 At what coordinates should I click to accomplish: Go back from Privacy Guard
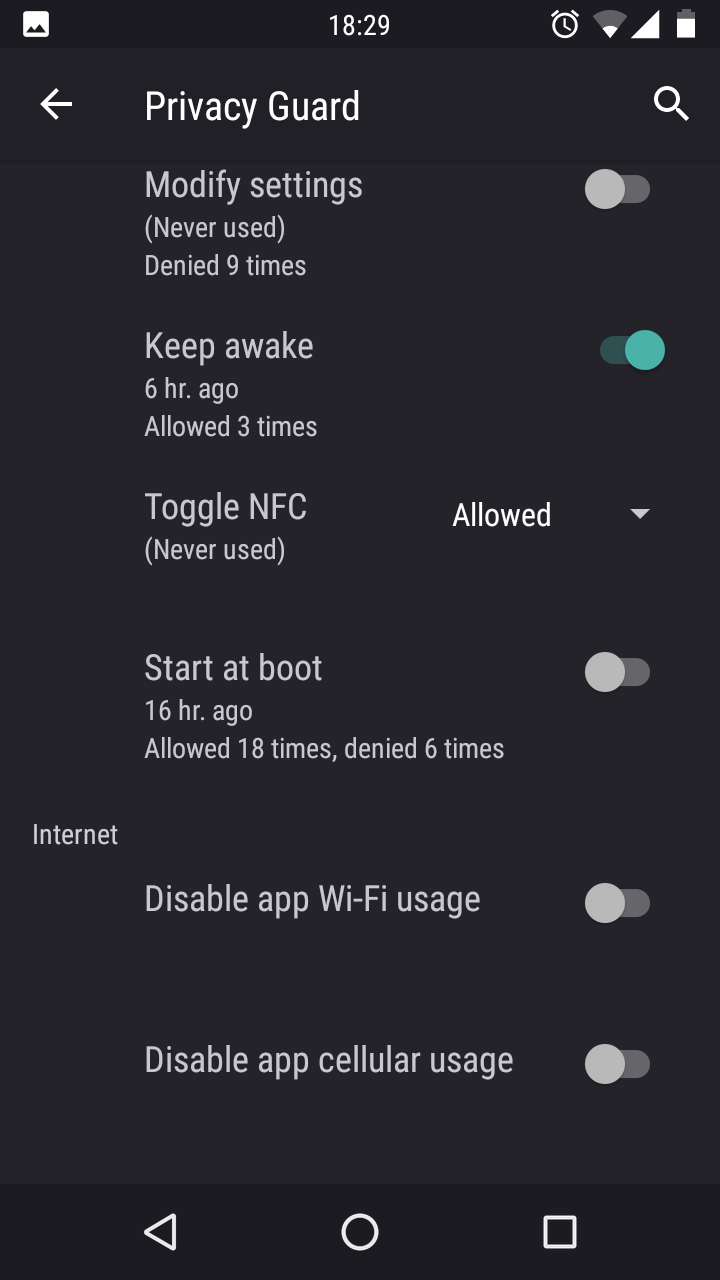pyautogui.click(x=56, y=104)
